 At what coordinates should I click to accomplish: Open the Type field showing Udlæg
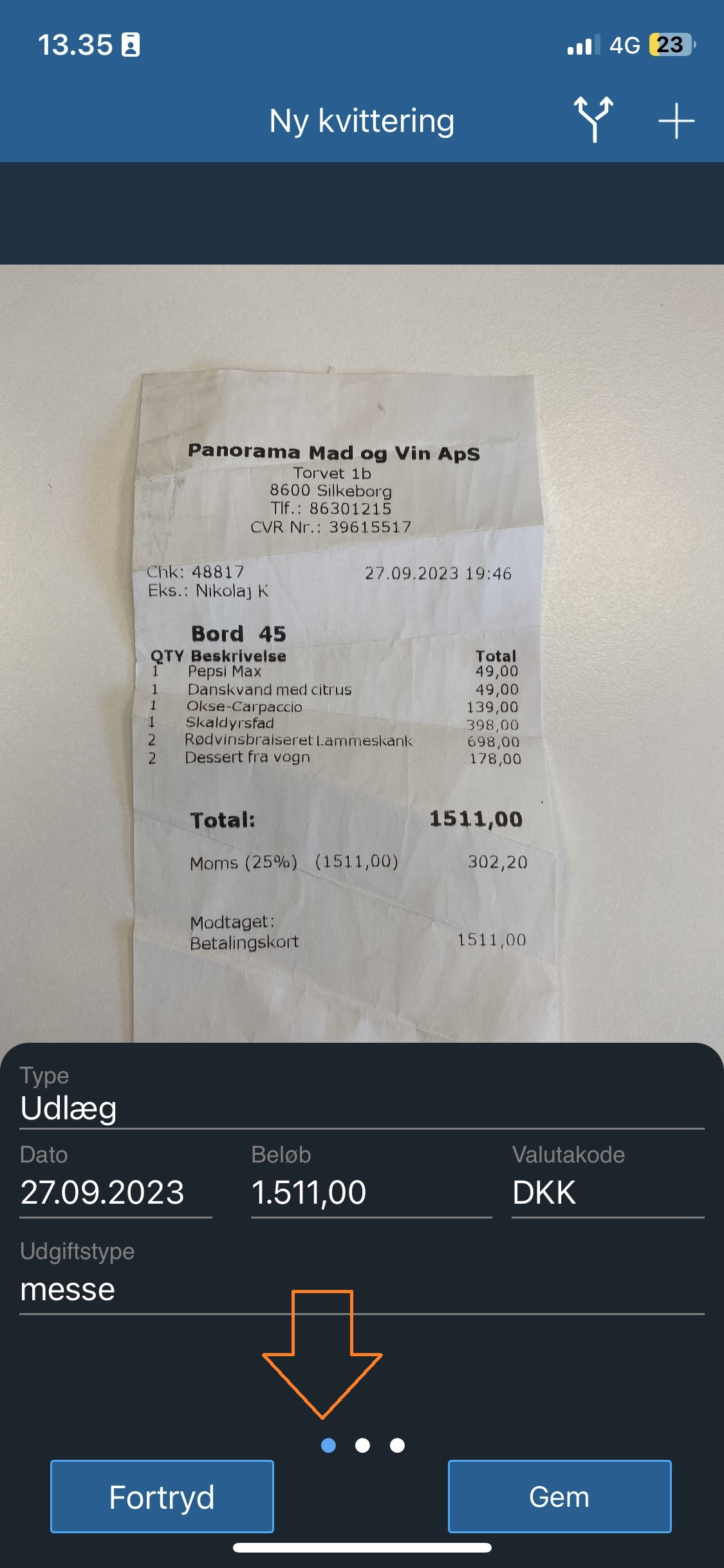point(360,1108)
